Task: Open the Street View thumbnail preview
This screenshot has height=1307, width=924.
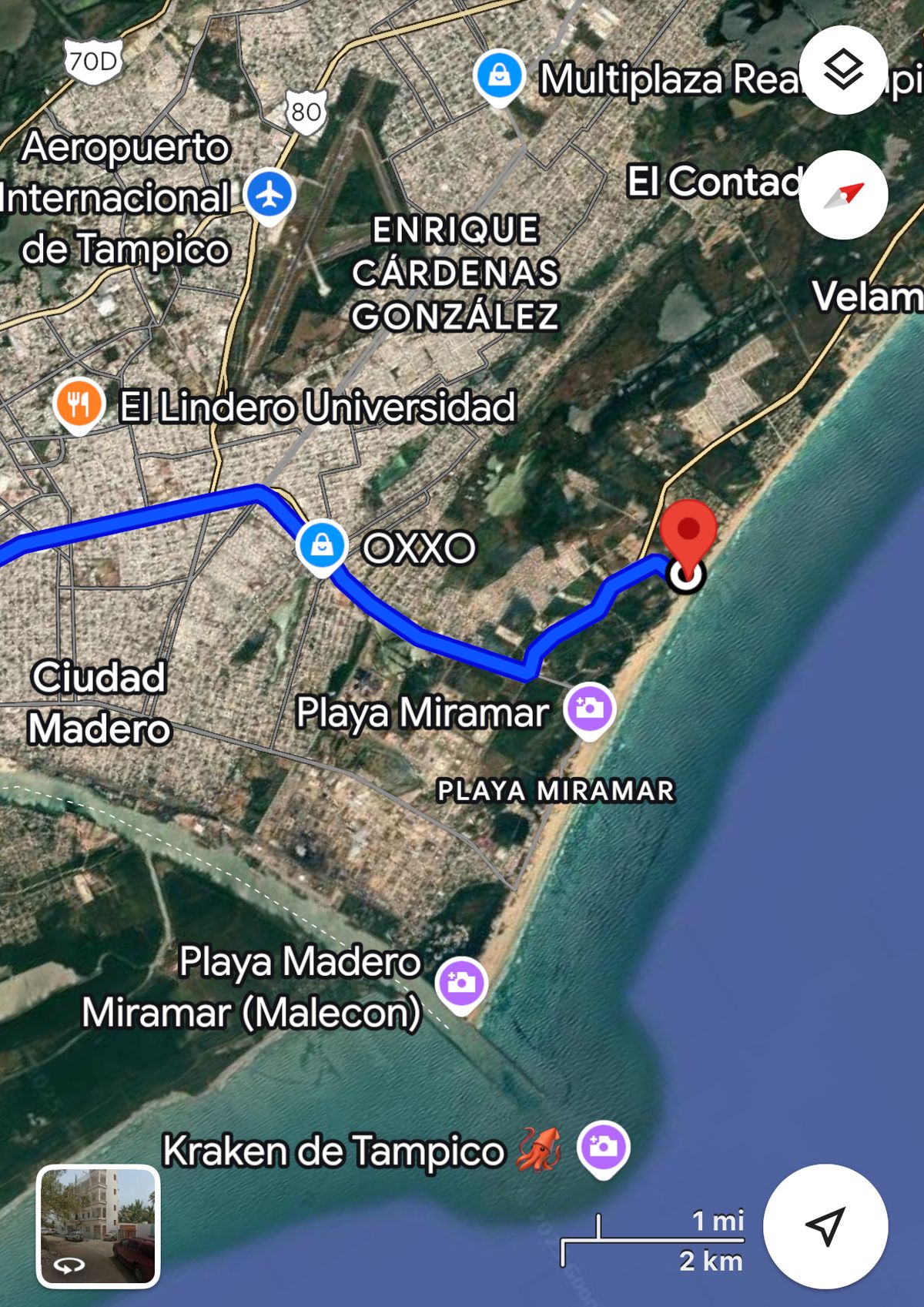Action: click(x=98, y=1225)
